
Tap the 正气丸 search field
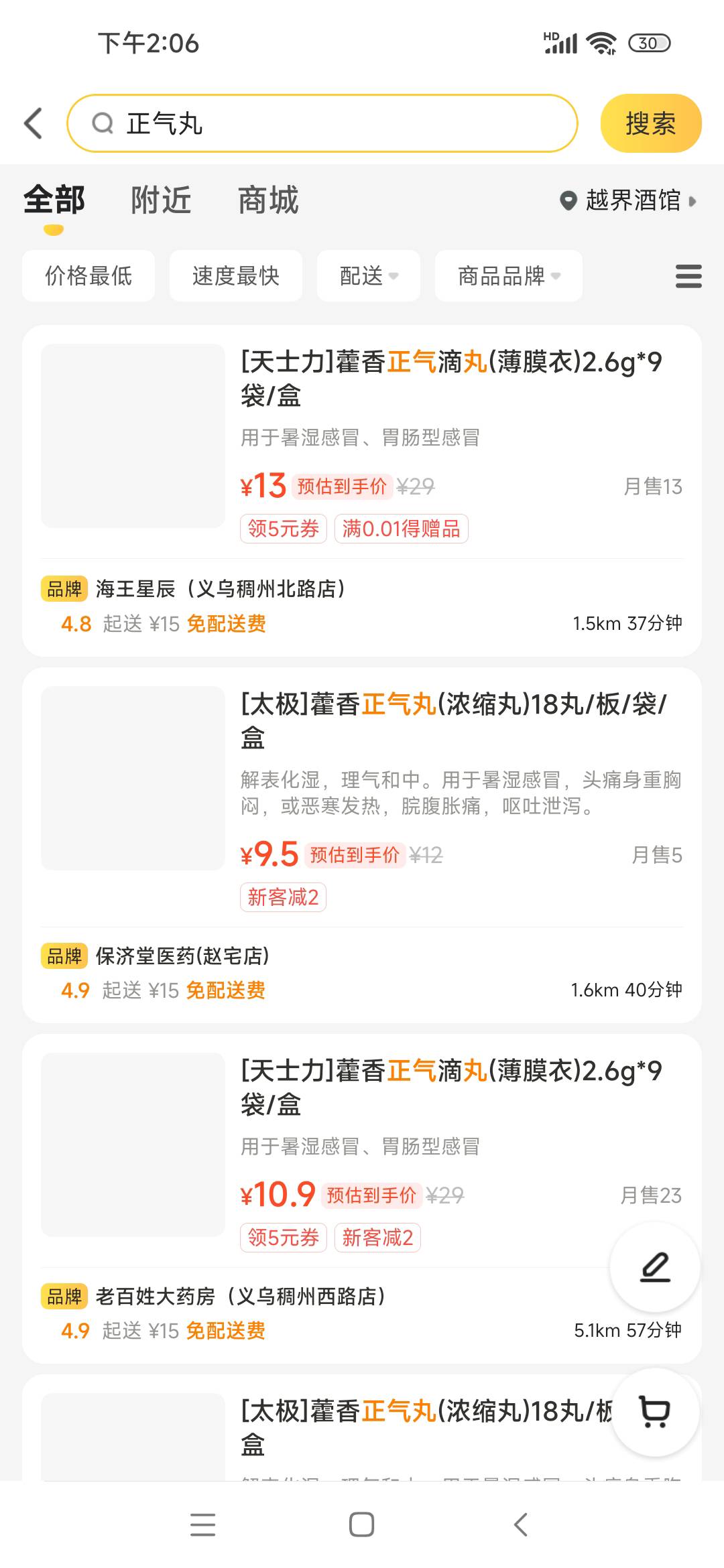point(322,123)
